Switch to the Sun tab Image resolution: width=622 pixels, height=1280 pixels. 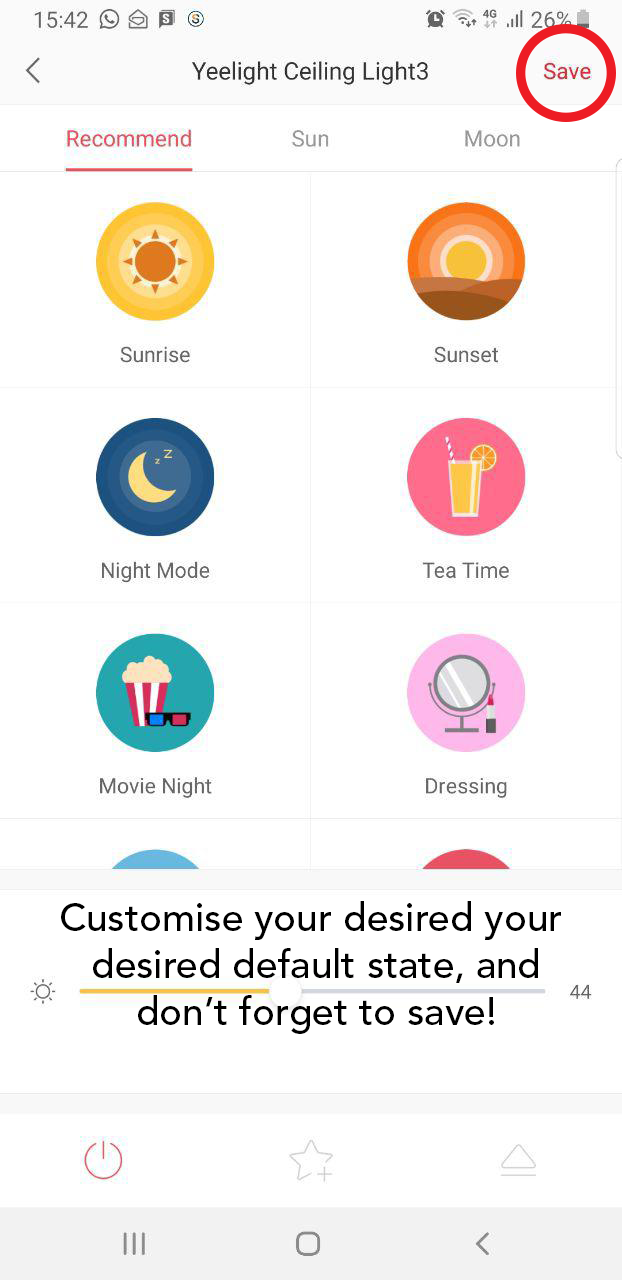click(x=310, y=139)
